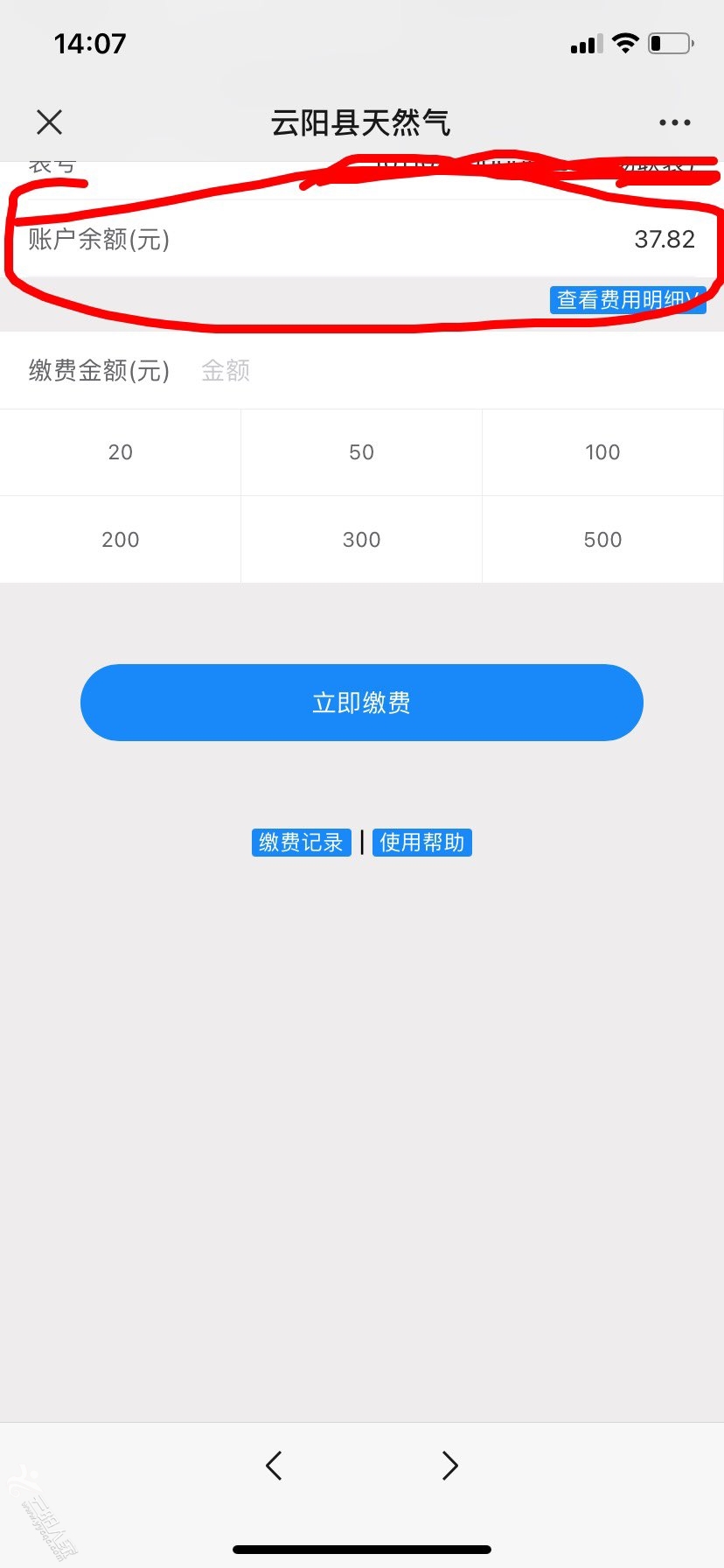Open 缴费记录 payment records

(x=301, y=843)
